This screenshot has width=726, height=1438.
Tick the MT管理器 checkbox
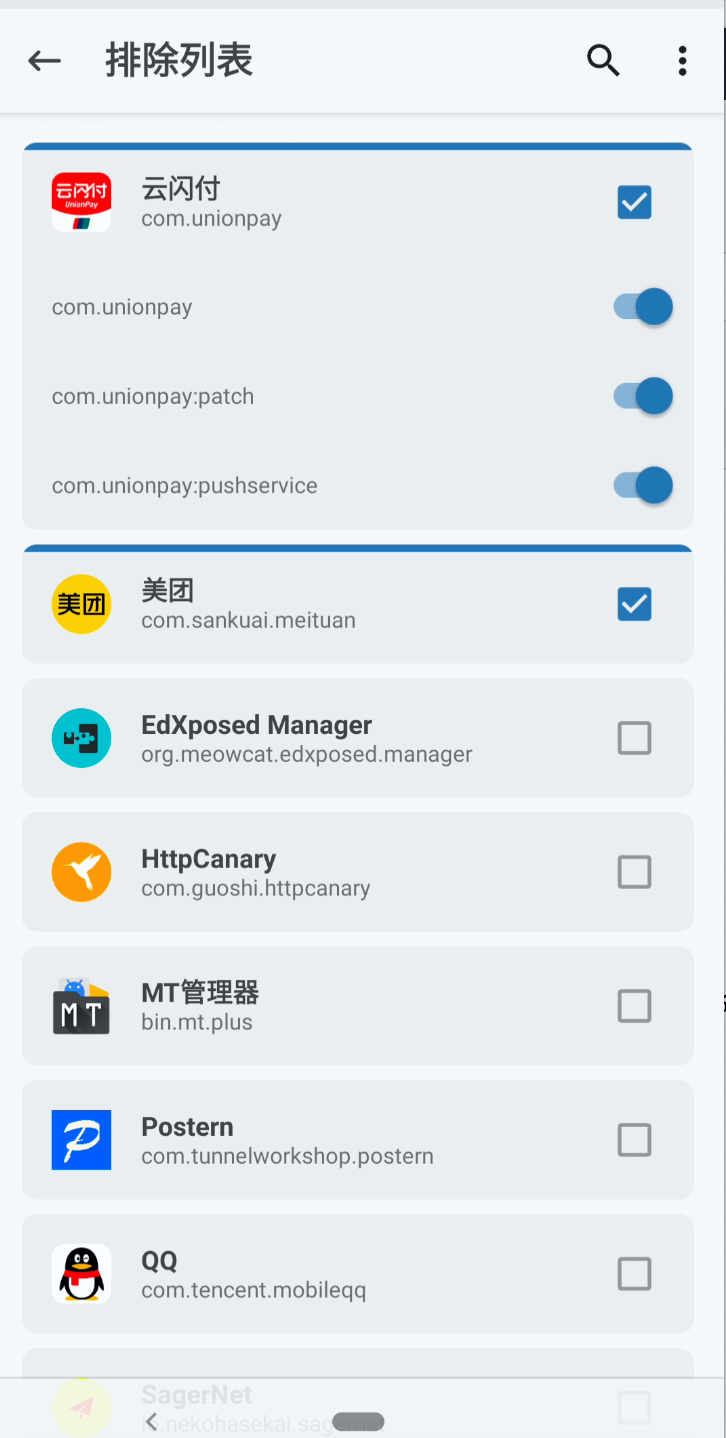tap(634, 1006)
